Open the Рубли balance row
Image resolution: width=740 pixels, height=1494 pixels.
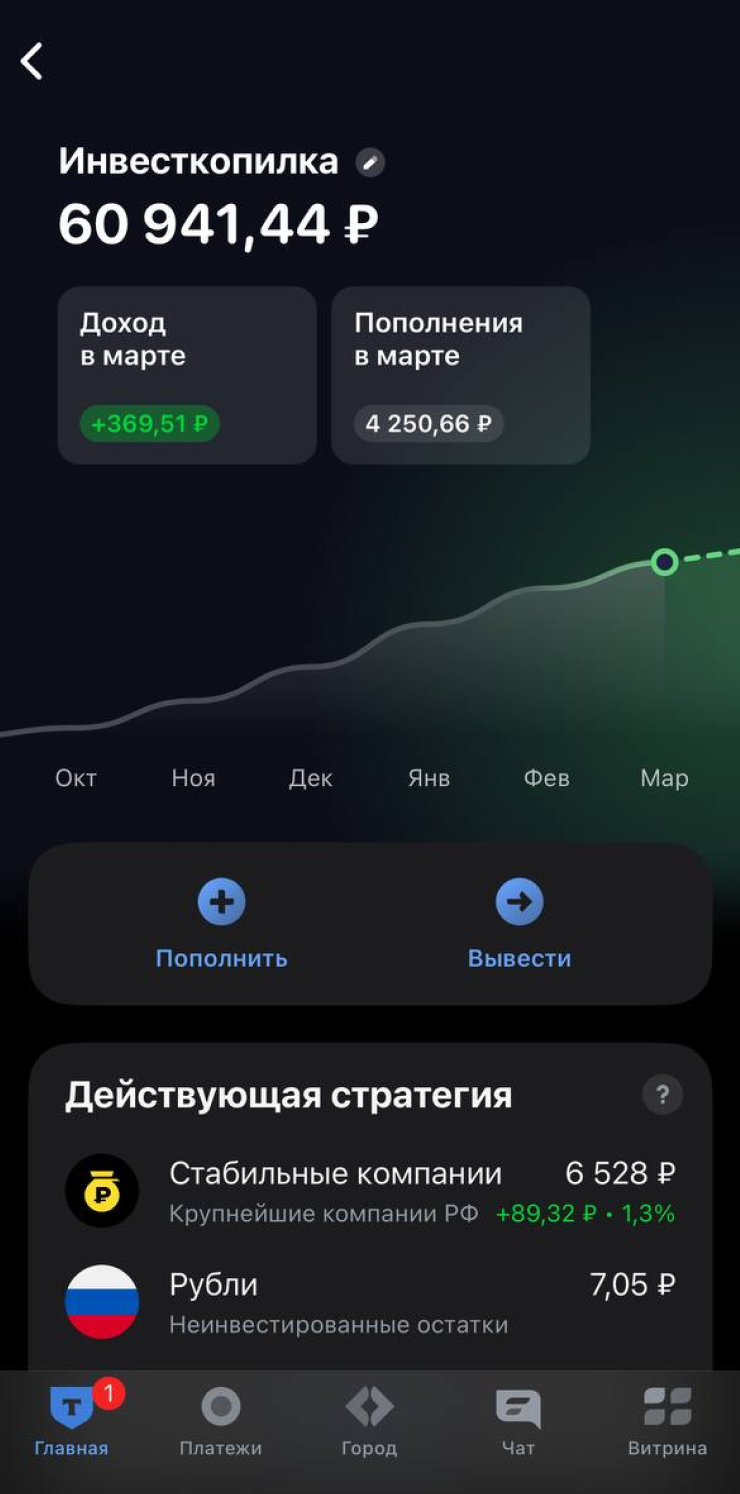(370, 1302)
